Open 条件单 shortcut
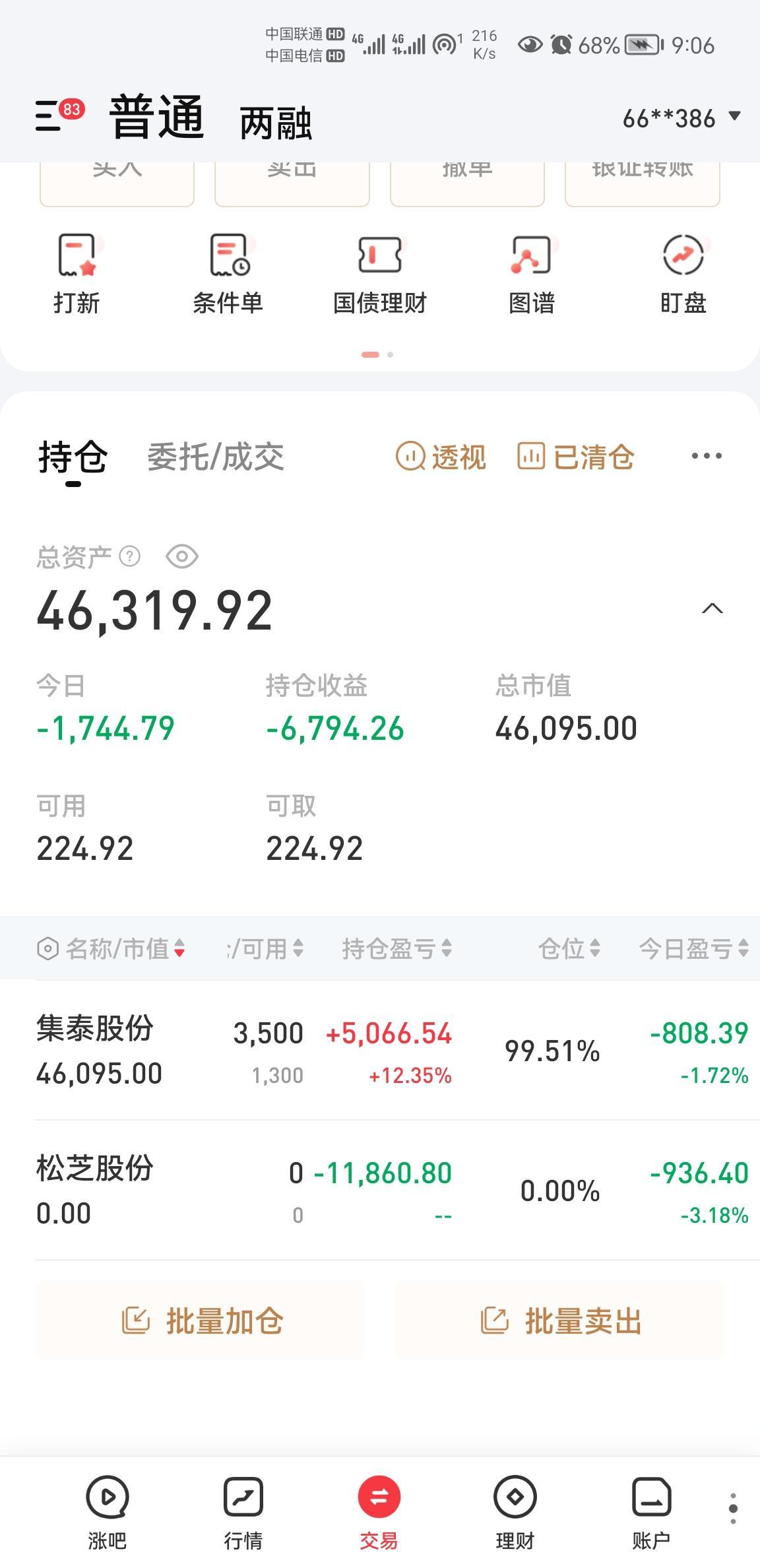The height and width of the screenshot is (1568, 760). 228,274
